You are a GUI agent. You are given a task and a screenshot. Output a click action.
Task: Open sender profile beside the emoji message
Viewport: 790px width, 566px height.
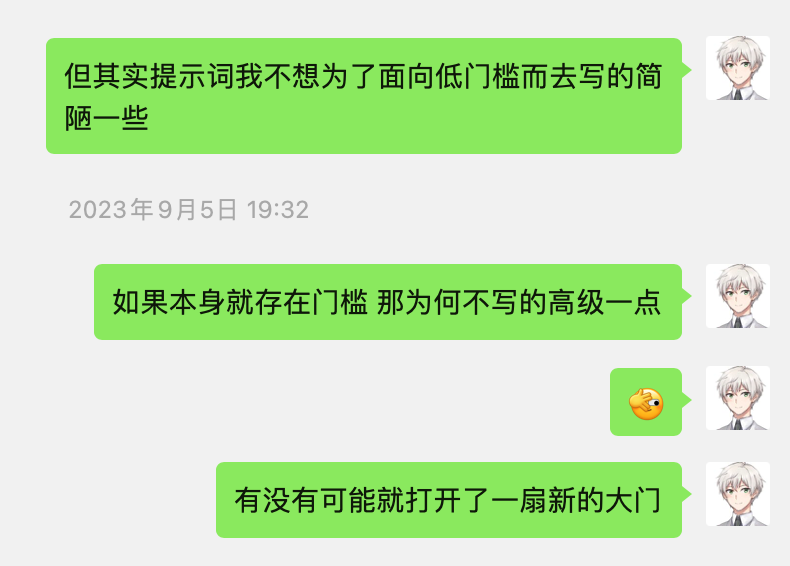click(737, 398)
